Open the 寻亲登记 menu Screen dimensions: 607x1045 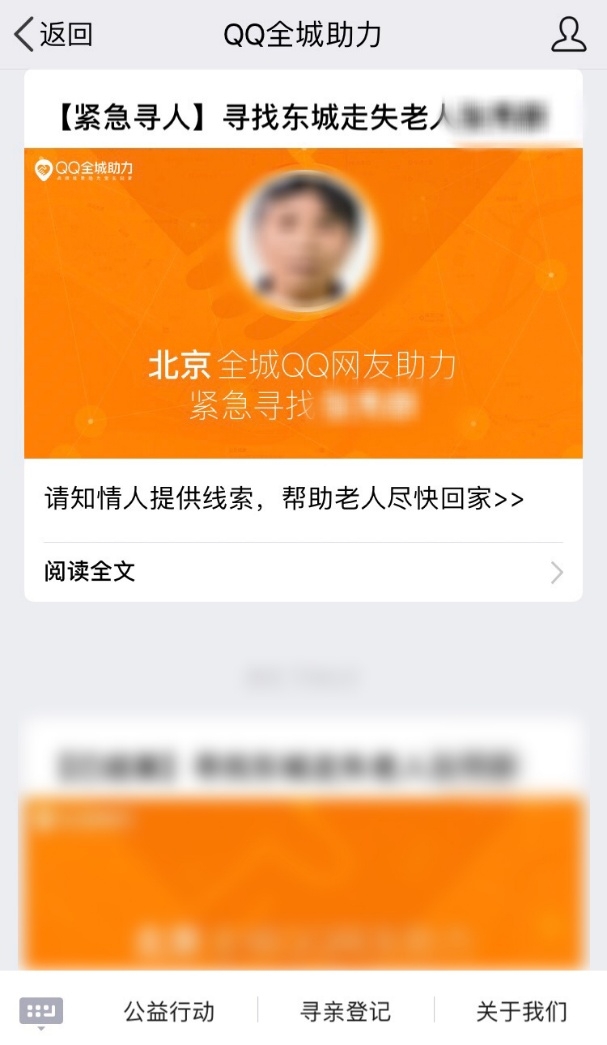[x=345, y=1011]
